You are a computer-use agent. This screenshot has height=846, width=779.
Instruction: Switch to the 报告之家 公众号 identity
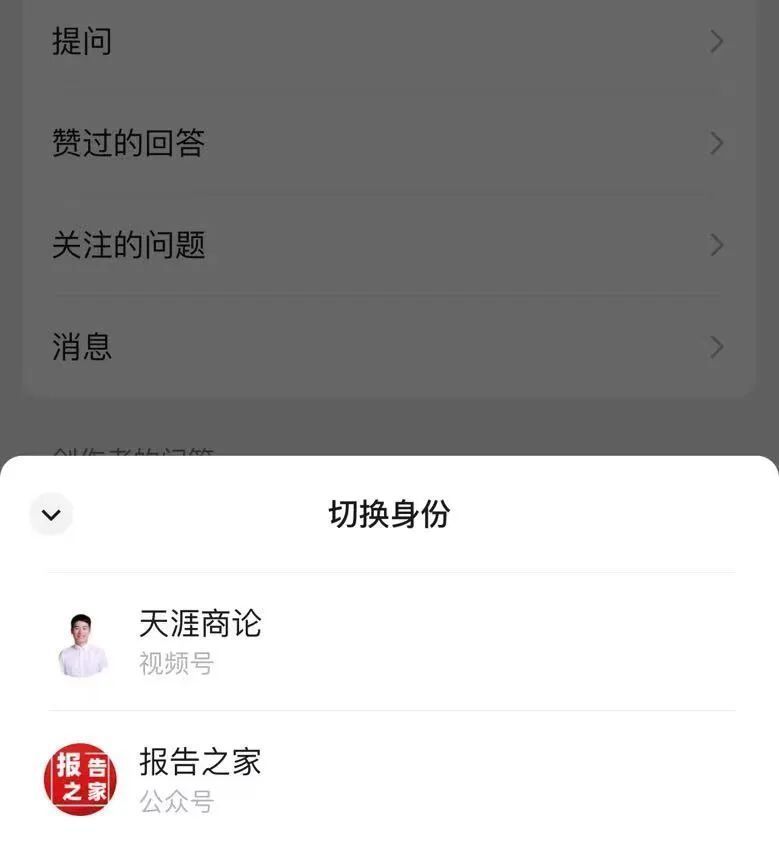(200, 779)
